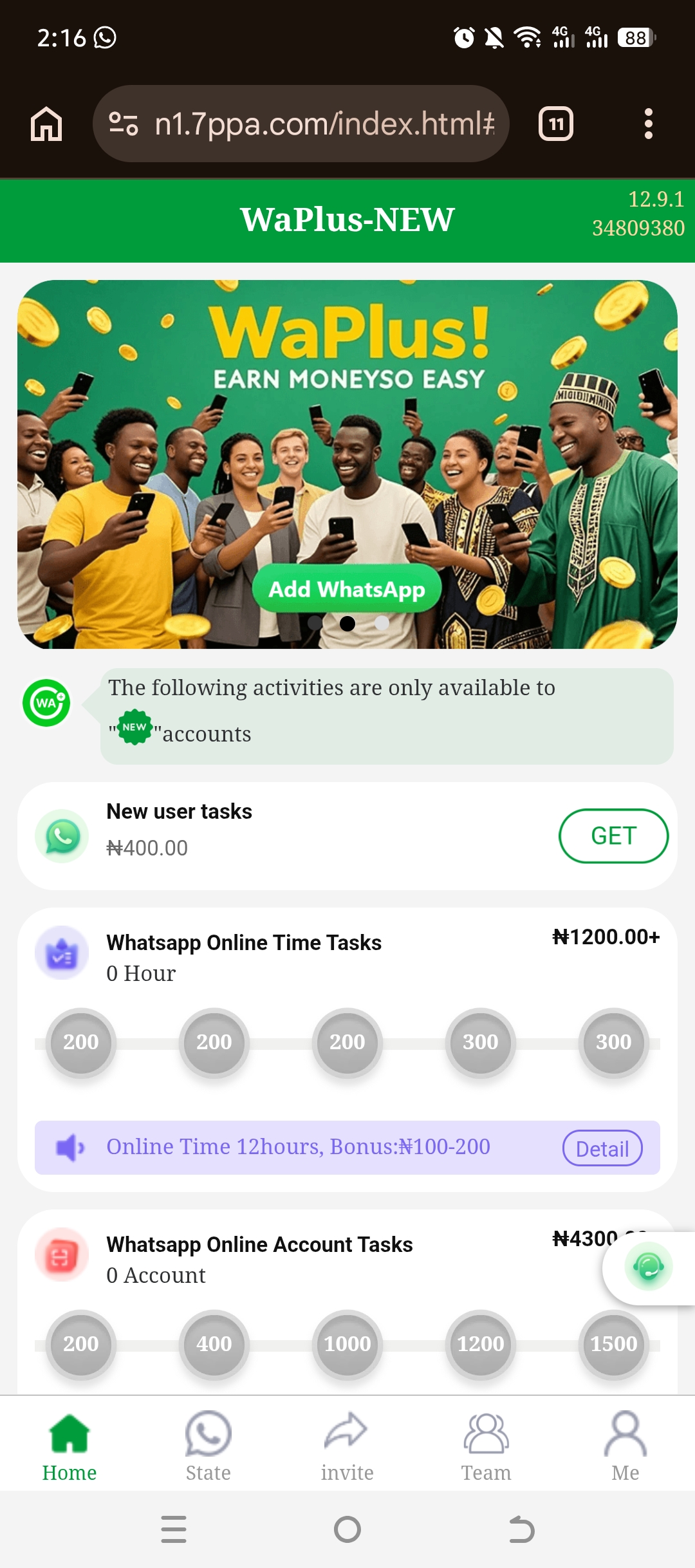
Task: Go back using the system back button
Action: (x=521, y=1529)
